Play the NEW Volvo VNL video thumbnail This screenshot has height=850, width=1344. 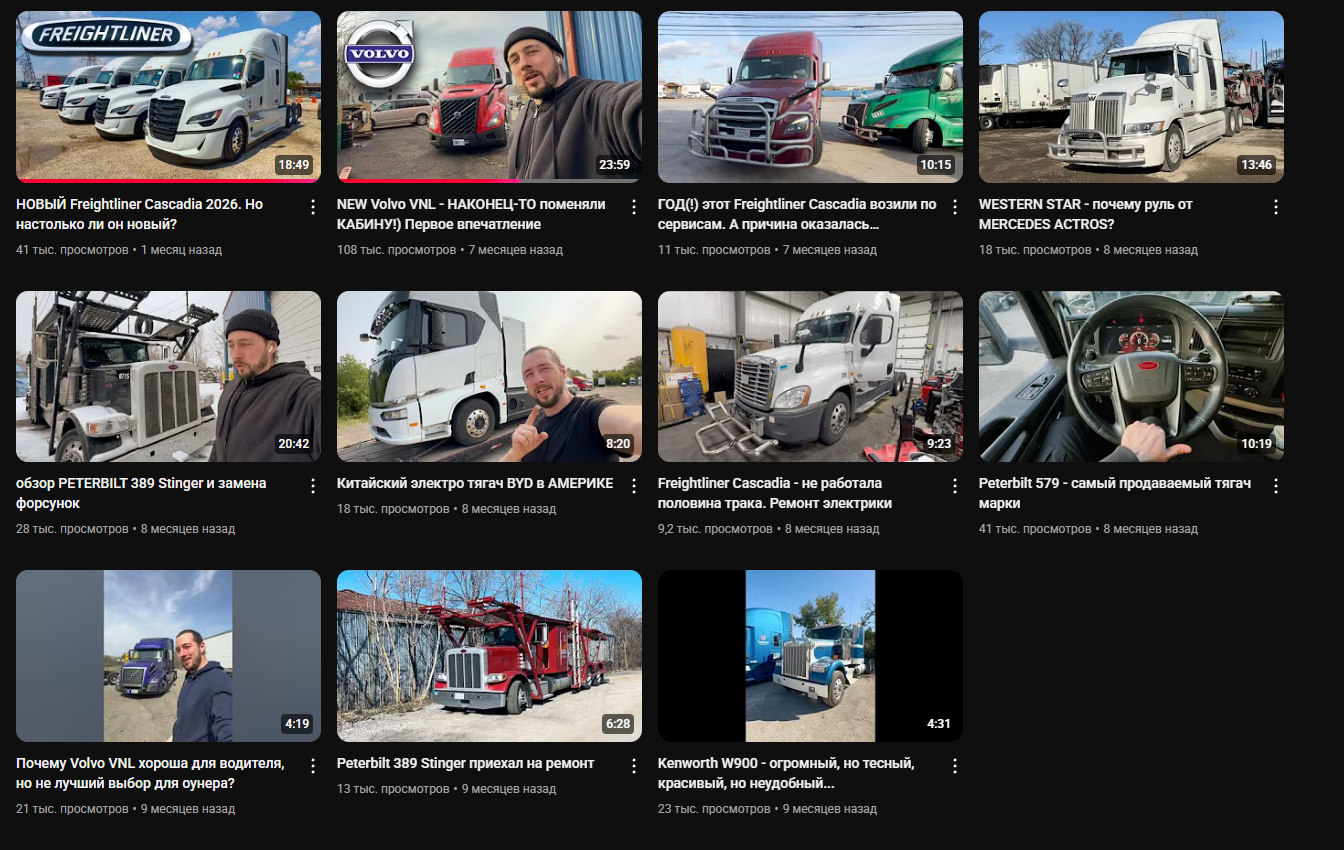pos(489,97)
